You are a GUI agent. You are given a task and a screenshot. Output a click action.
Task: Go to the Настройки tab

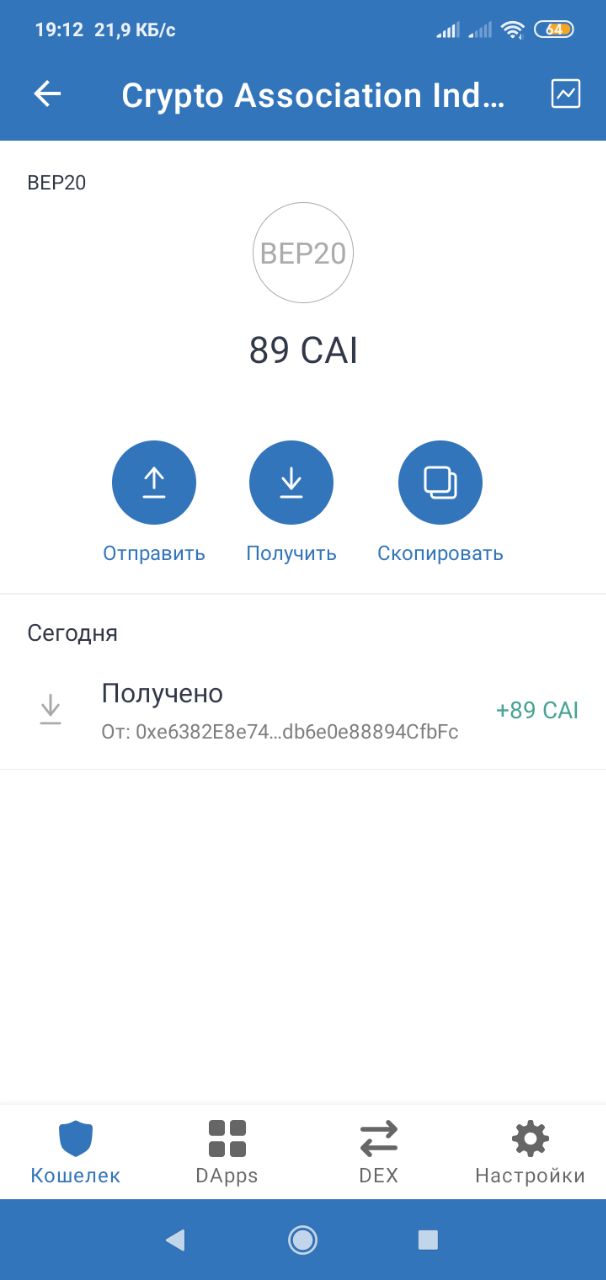point(530,1151)
